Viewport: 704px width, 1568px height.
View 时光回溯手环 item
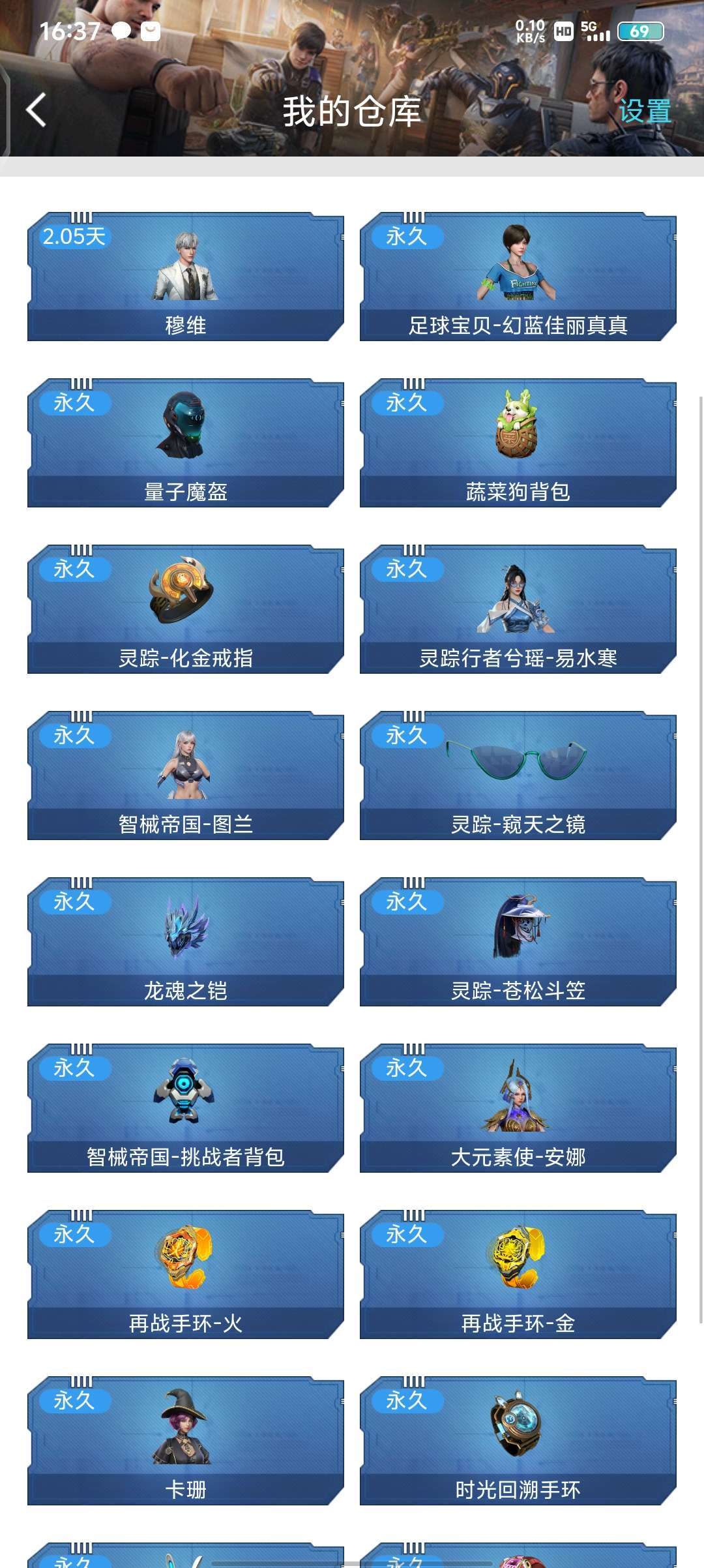tap(518, 1441)
